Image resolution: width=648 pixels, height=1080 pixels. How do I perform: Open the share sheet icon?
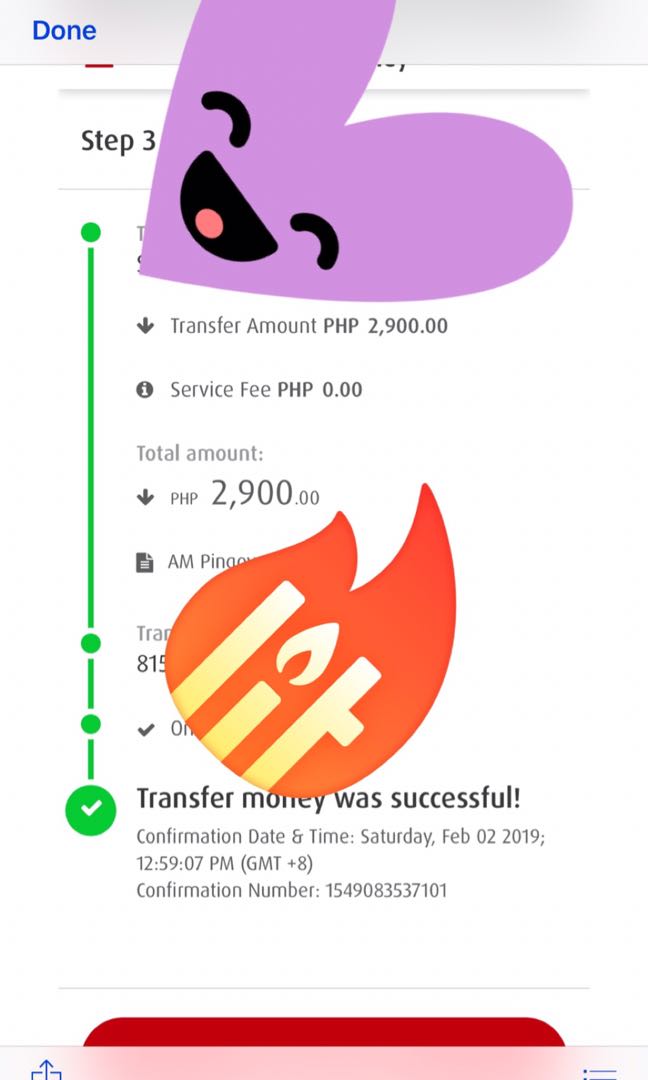[x=47, y=1068]
